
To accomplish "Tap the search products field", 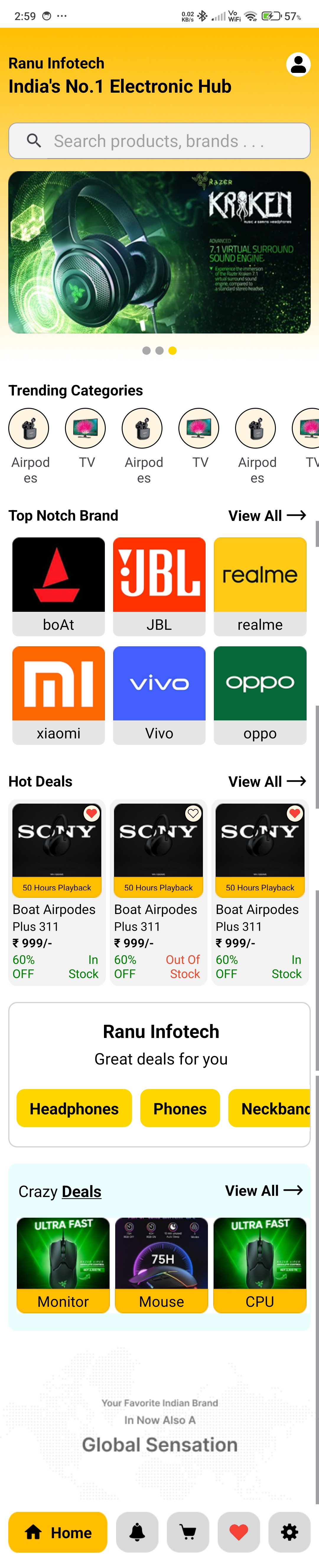I will click(159, 140).
